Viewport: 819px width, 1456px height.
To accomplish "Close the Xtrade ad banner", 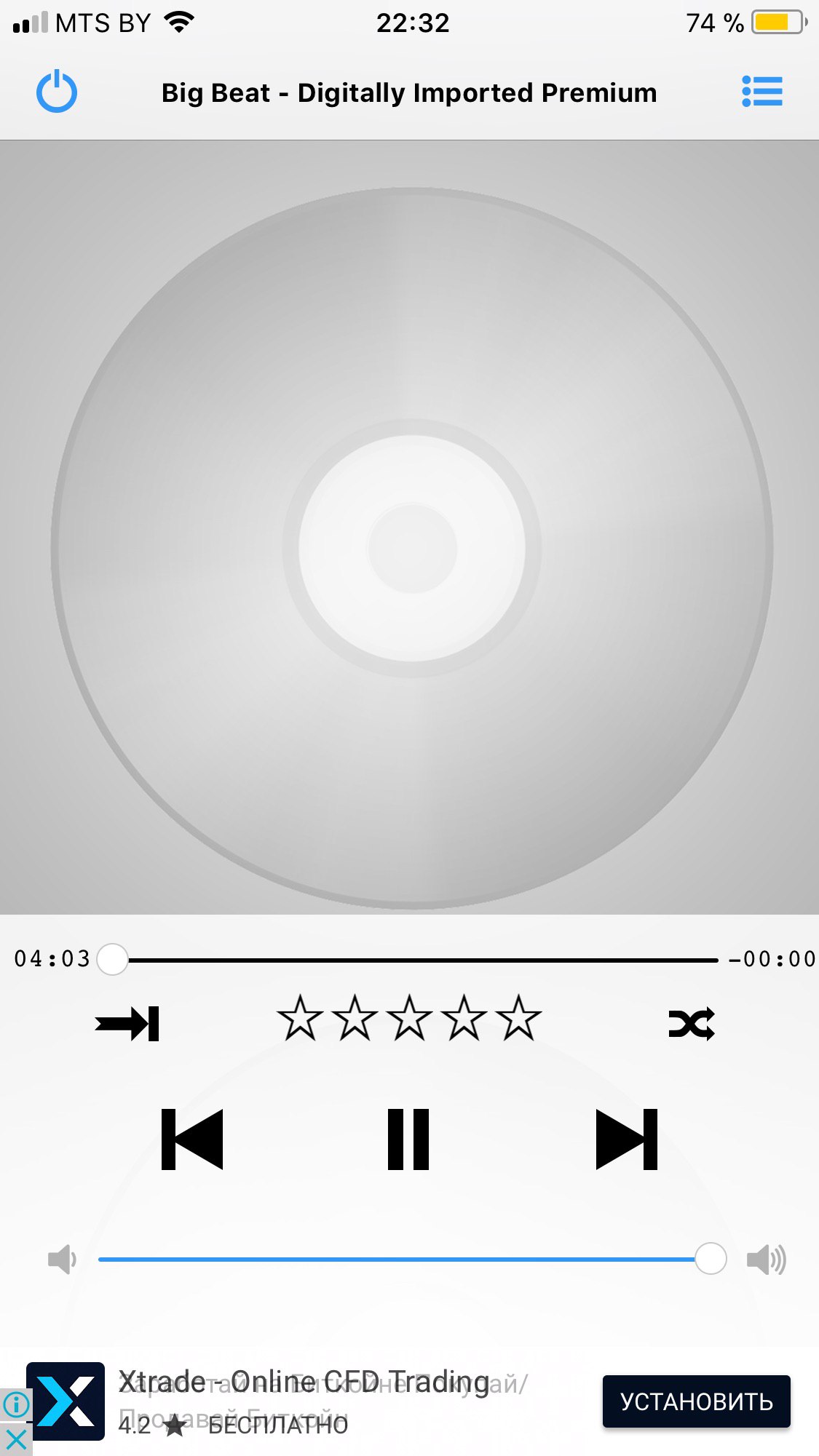I will tap(16, 1439).
